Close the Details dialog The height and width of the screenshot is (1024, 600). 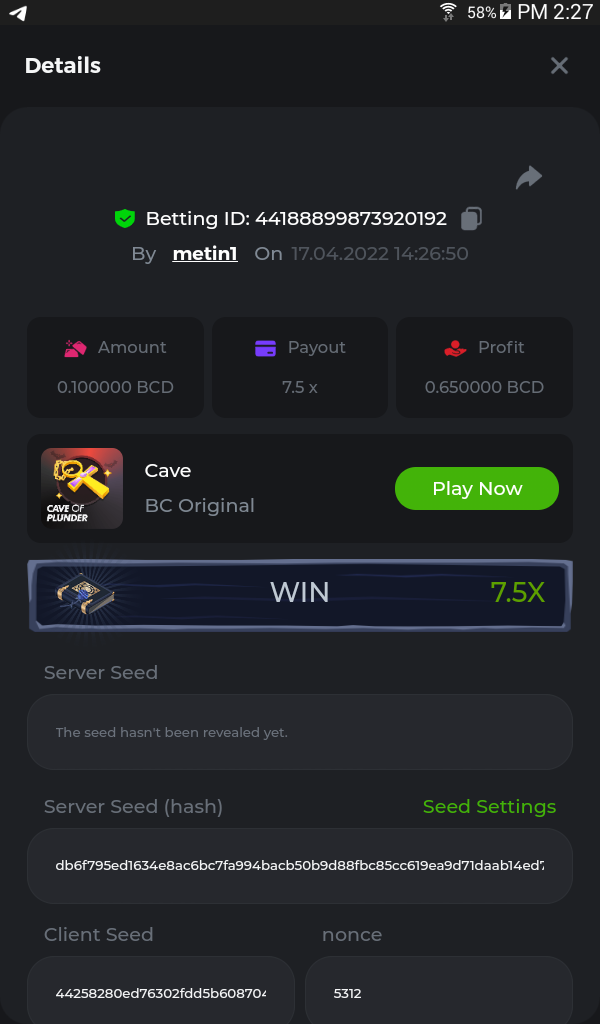pyautogui.click(x=559, y=66)
